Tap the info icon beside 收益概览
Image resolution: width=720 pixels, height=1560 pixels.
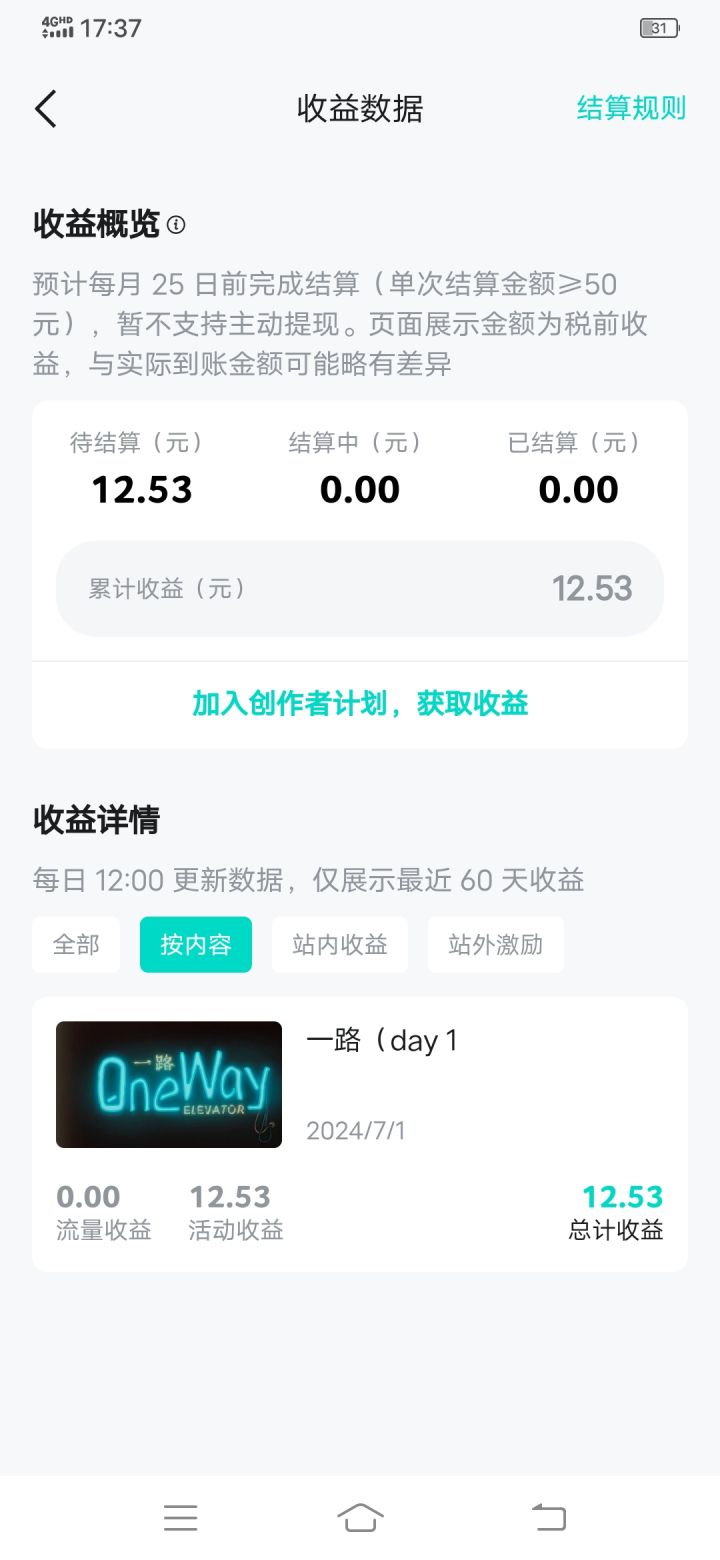pyautogui.click(x=177, y=224)
